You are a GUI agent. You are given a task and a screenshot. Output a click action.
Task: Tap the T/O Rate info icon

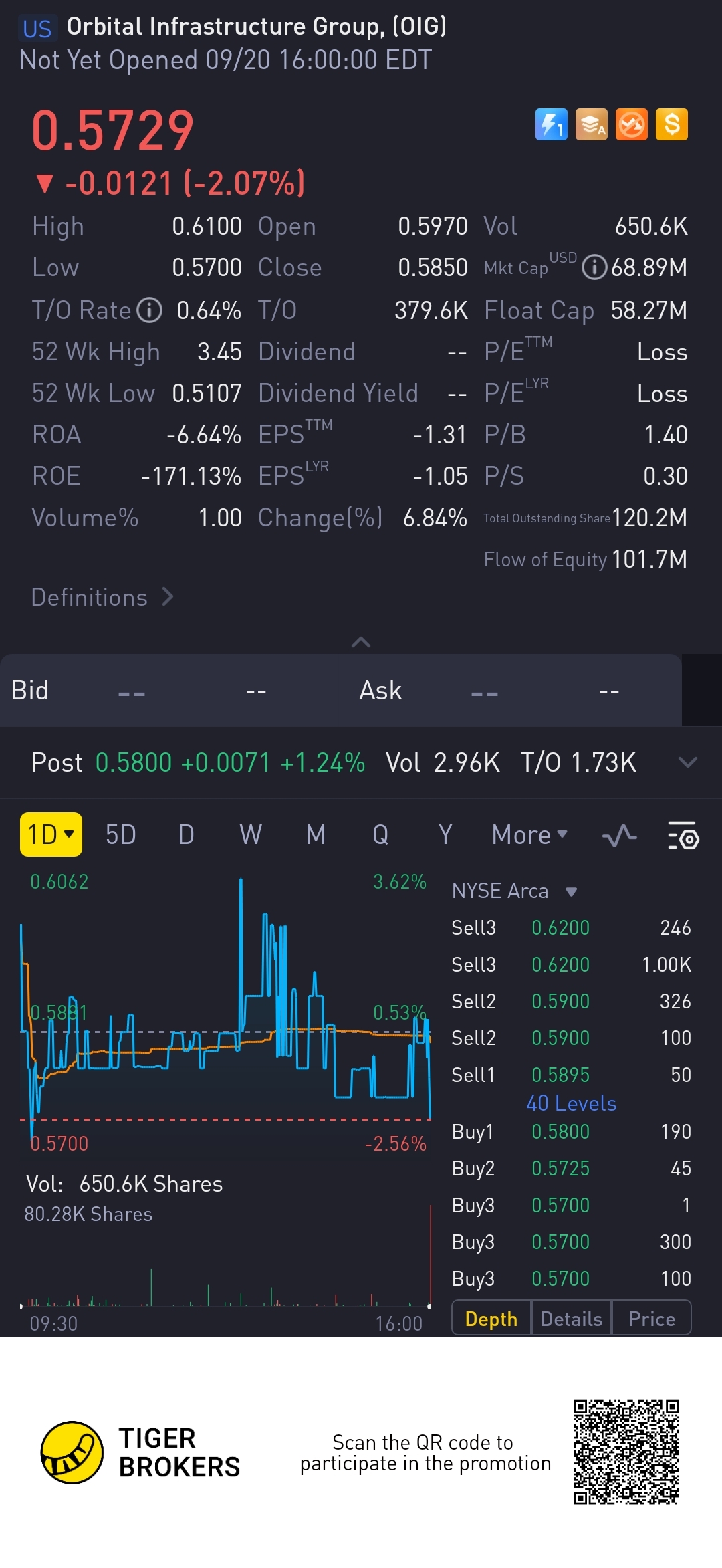[x=150, y=310]
